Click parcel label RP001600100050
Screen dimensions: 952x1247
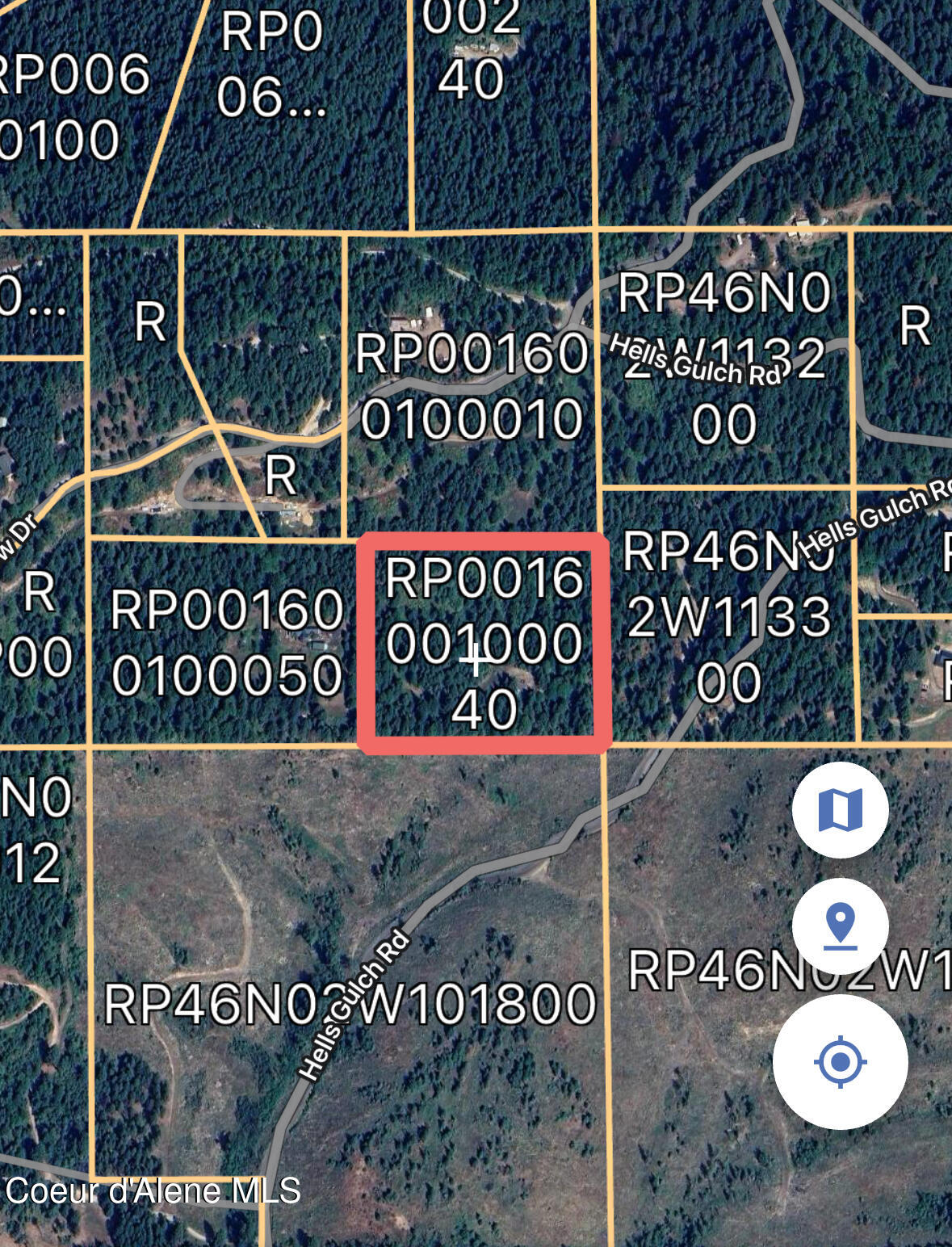click(229, 642)
